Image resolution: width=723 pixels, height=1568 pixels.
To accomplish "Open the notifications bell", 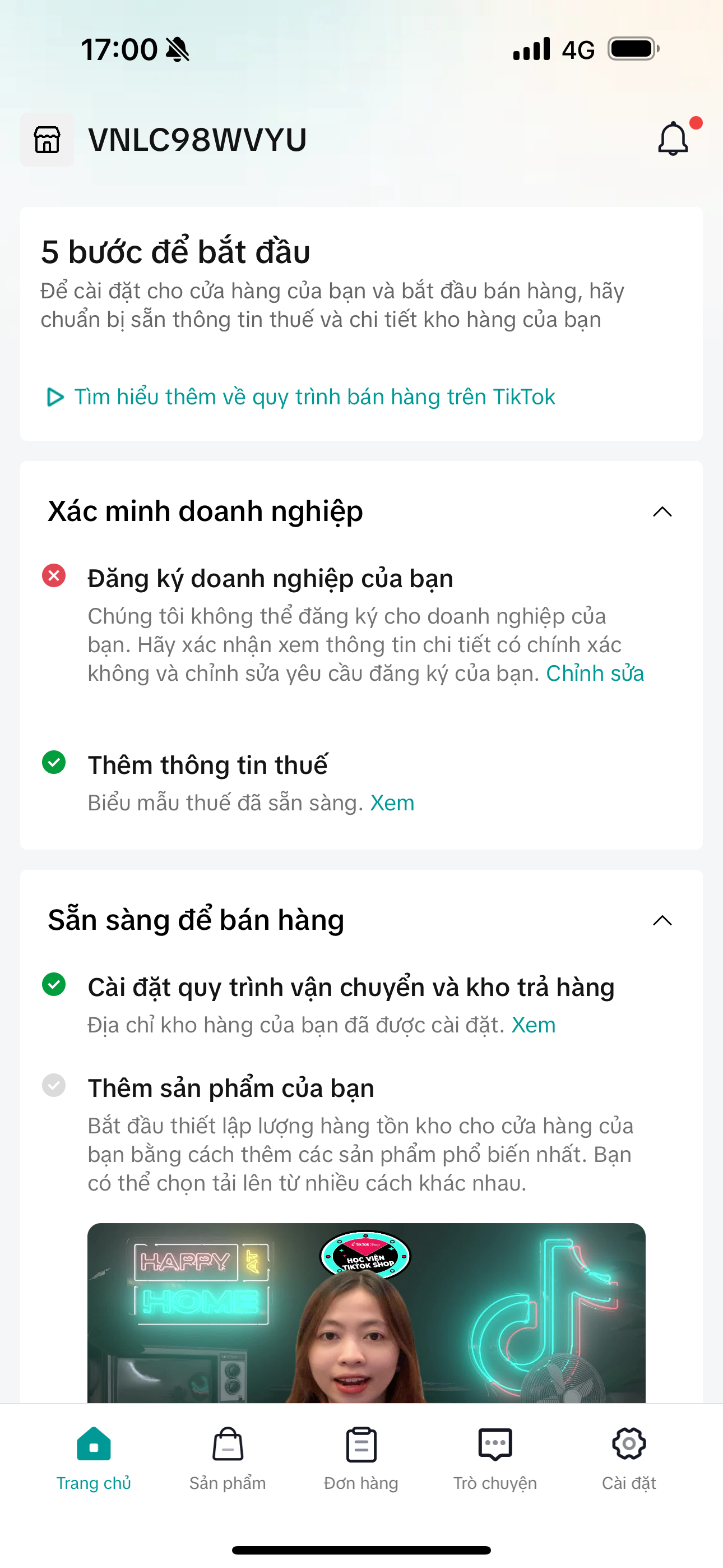I will pyautogui.click(x=673, y=139).
